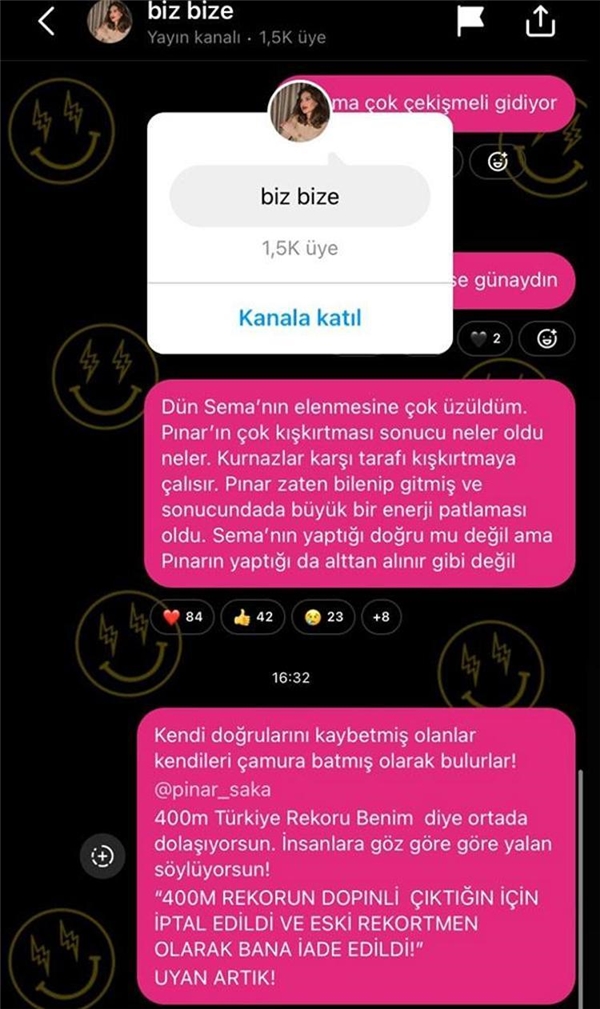This screenshot has height=1009, width=600.
Task: Share the biz bize channel
Action: pos(541,21)
